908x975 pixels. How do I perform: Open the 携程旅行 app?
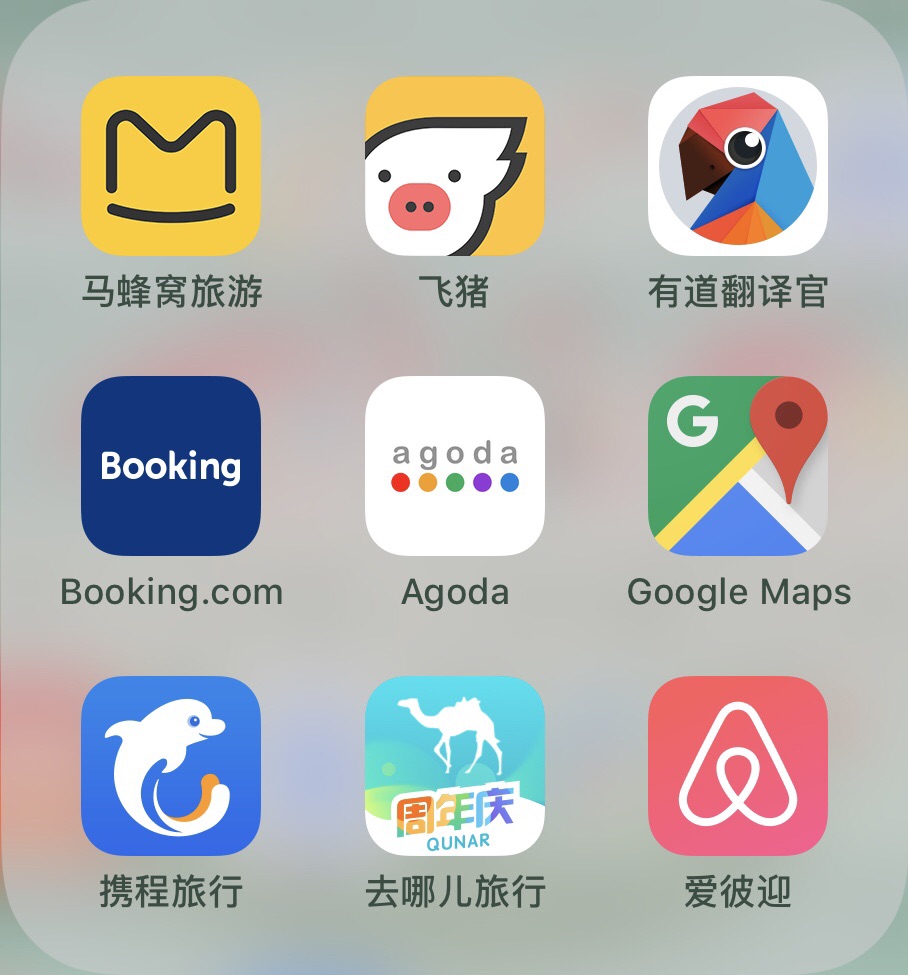(x=171, y=766)
